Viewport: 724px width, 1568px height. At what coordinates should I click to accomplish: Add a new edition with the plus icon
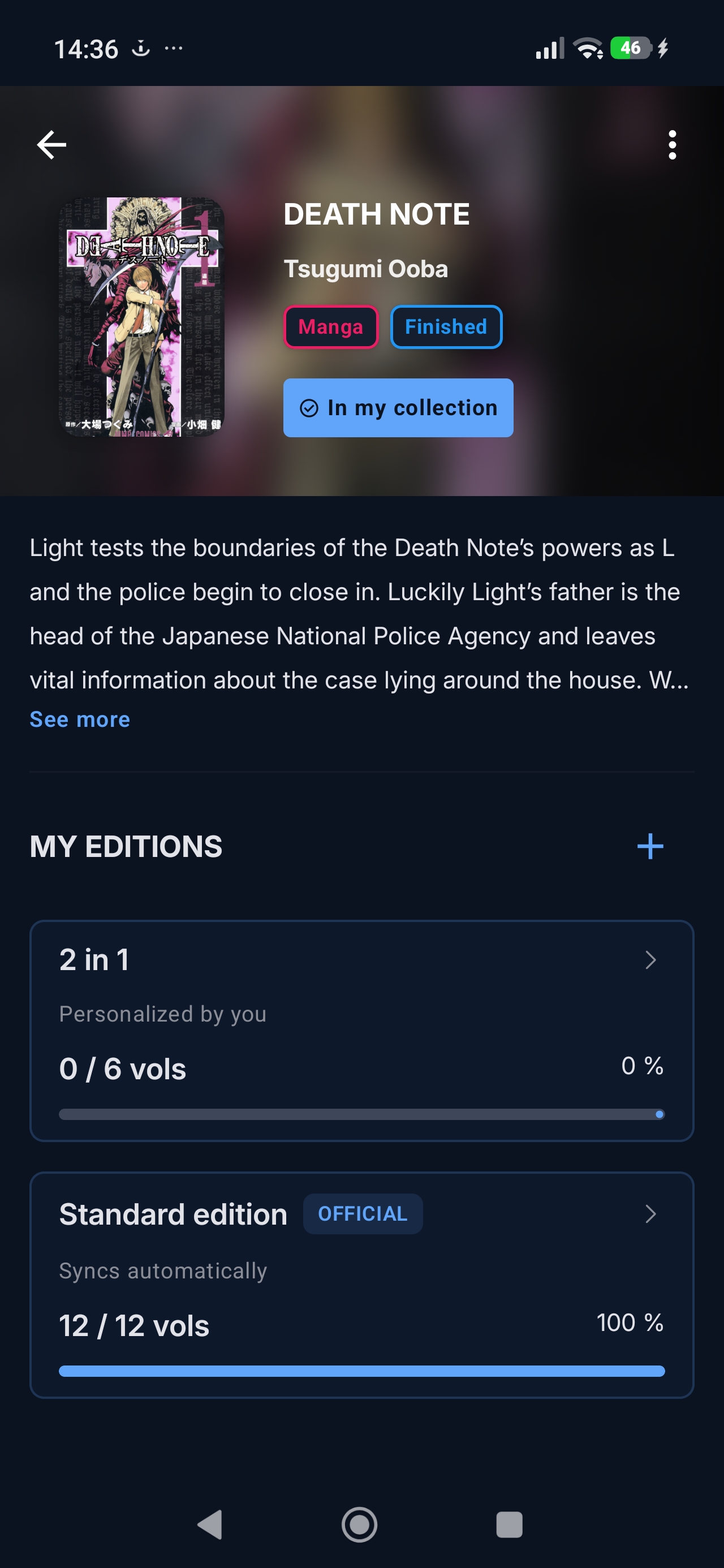(650, 846)
